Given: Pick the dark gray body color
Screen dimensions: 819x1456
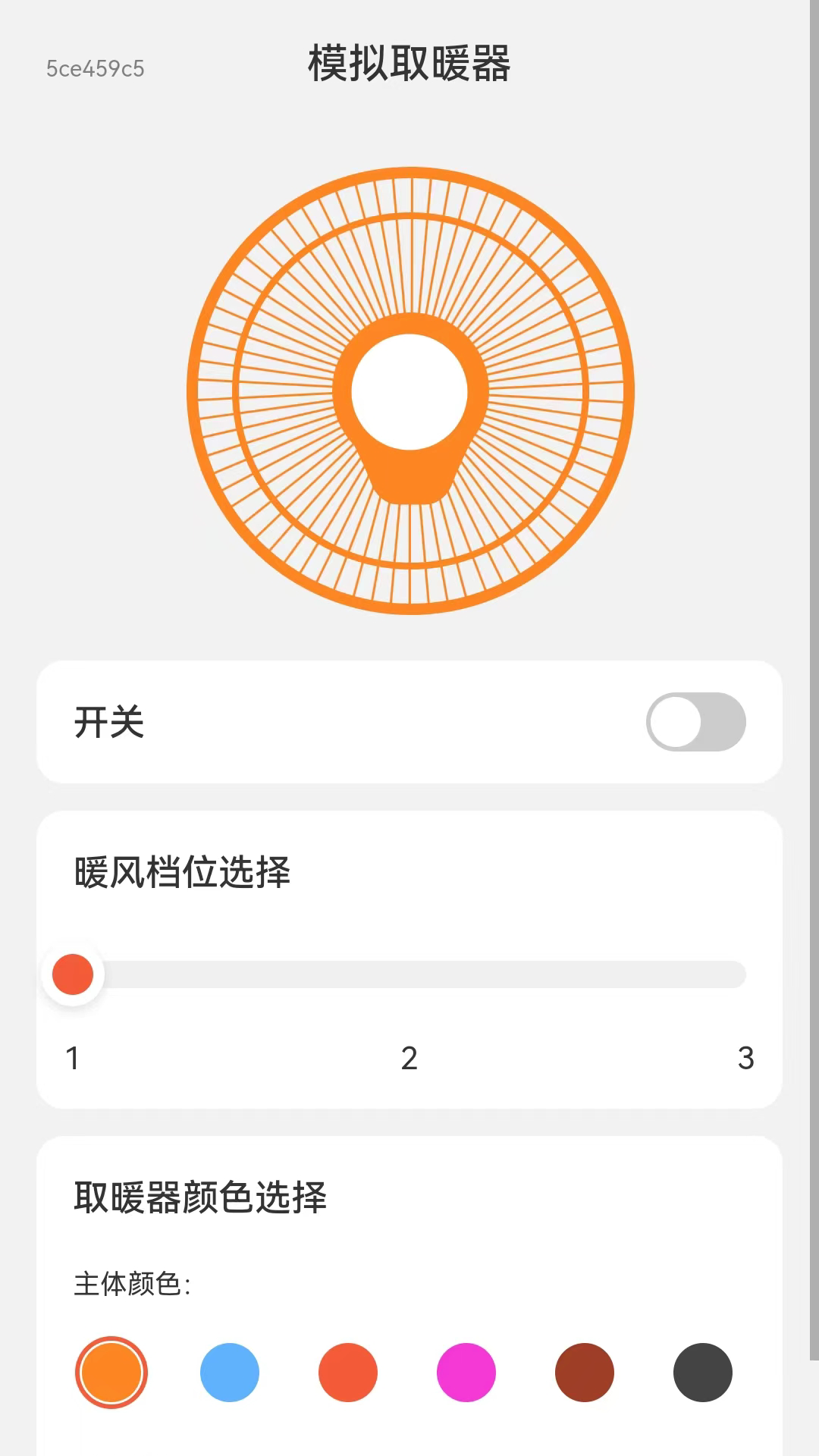Looking at the screenshot, I should (x=703, y=1373).
